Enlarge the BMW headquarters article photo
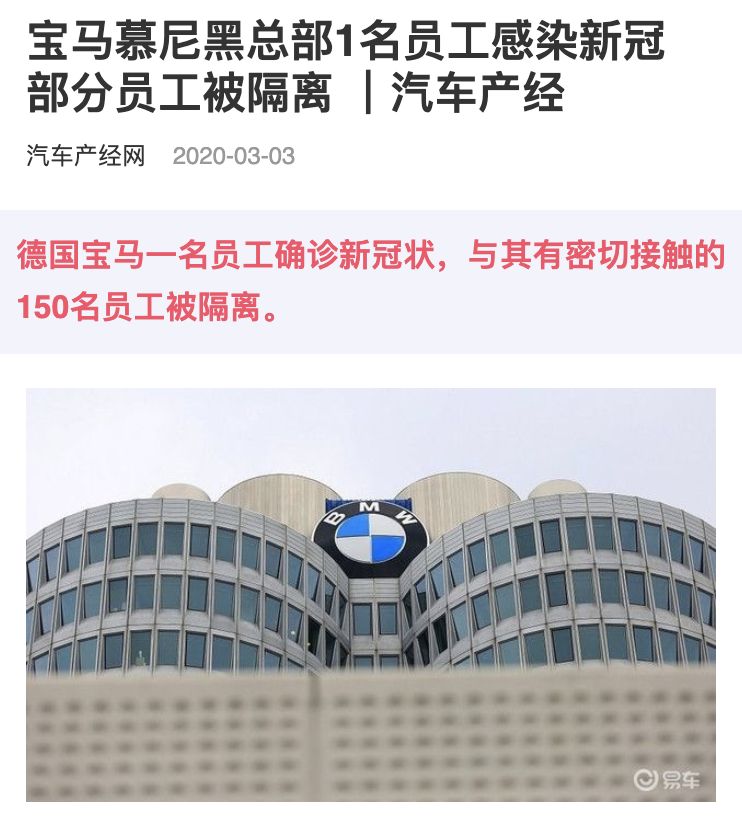742x820 pixels. point(371,594)
